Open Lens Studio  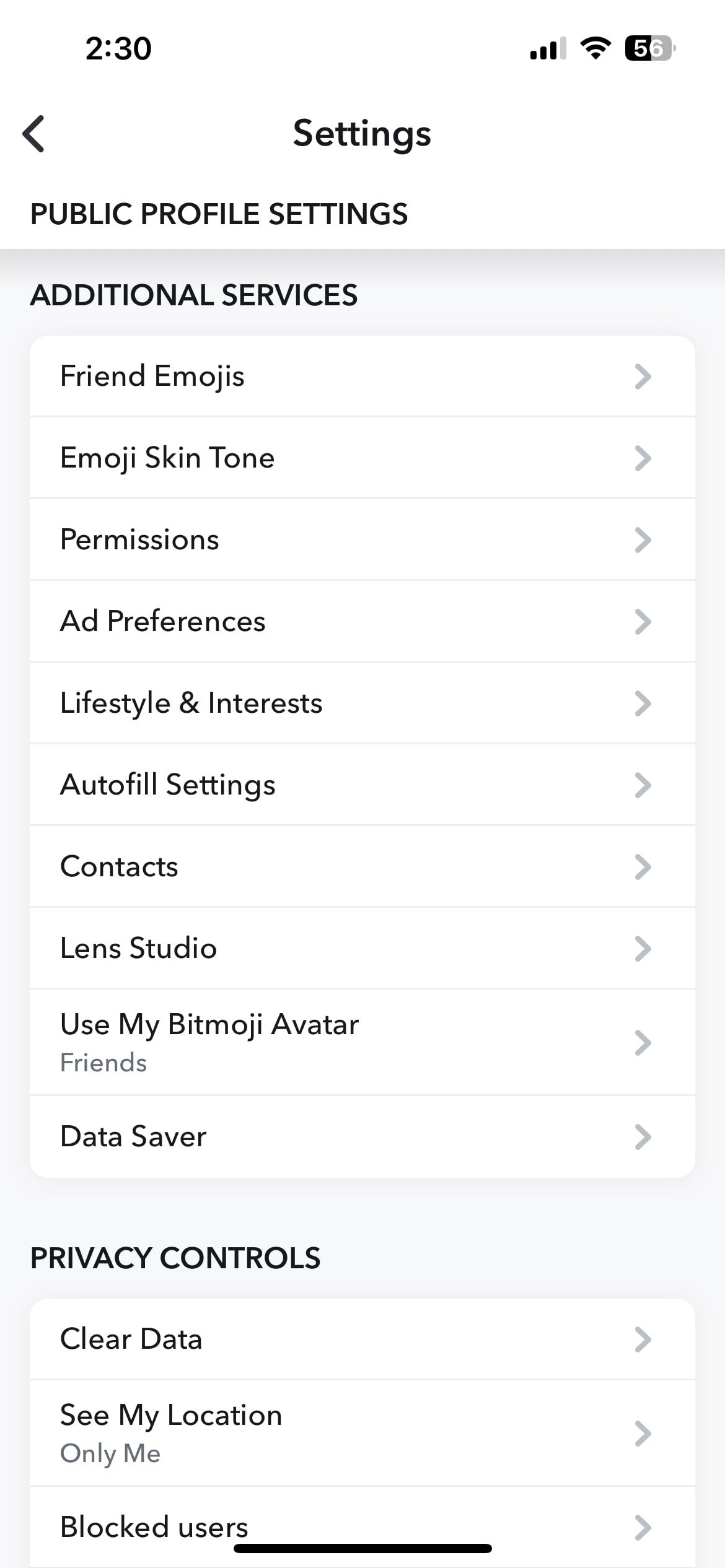tap(362, 949)
